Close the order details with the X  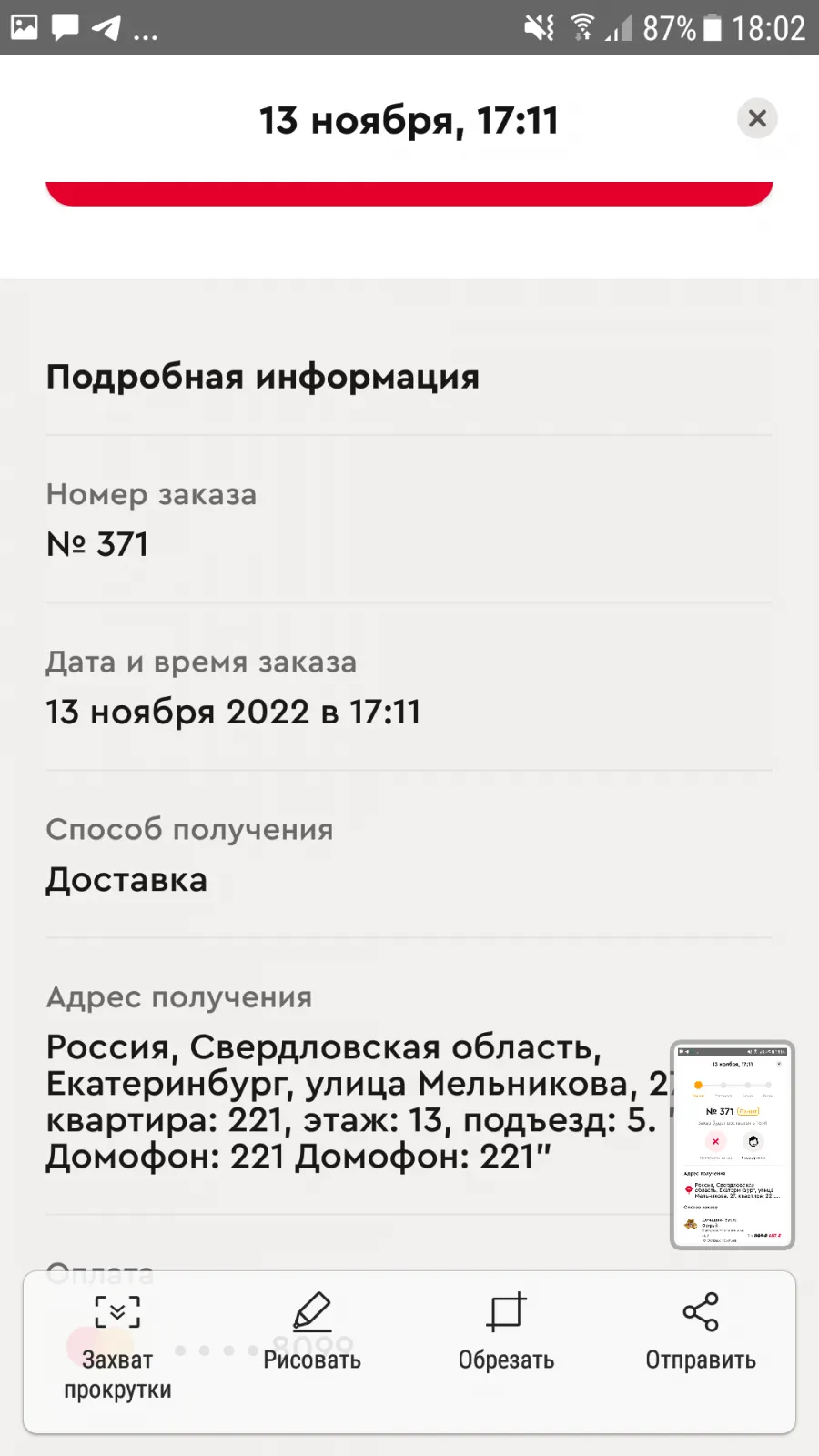[757, 118]
